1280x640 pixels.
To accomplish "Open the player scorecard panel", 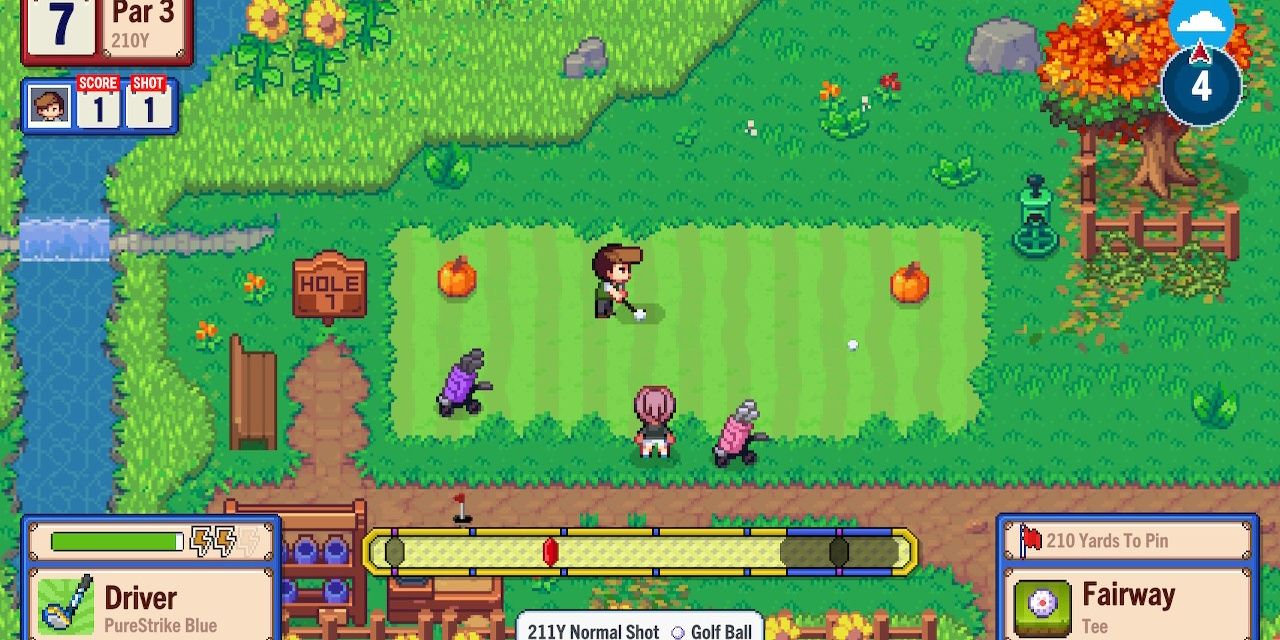I will tap(100, 106).
